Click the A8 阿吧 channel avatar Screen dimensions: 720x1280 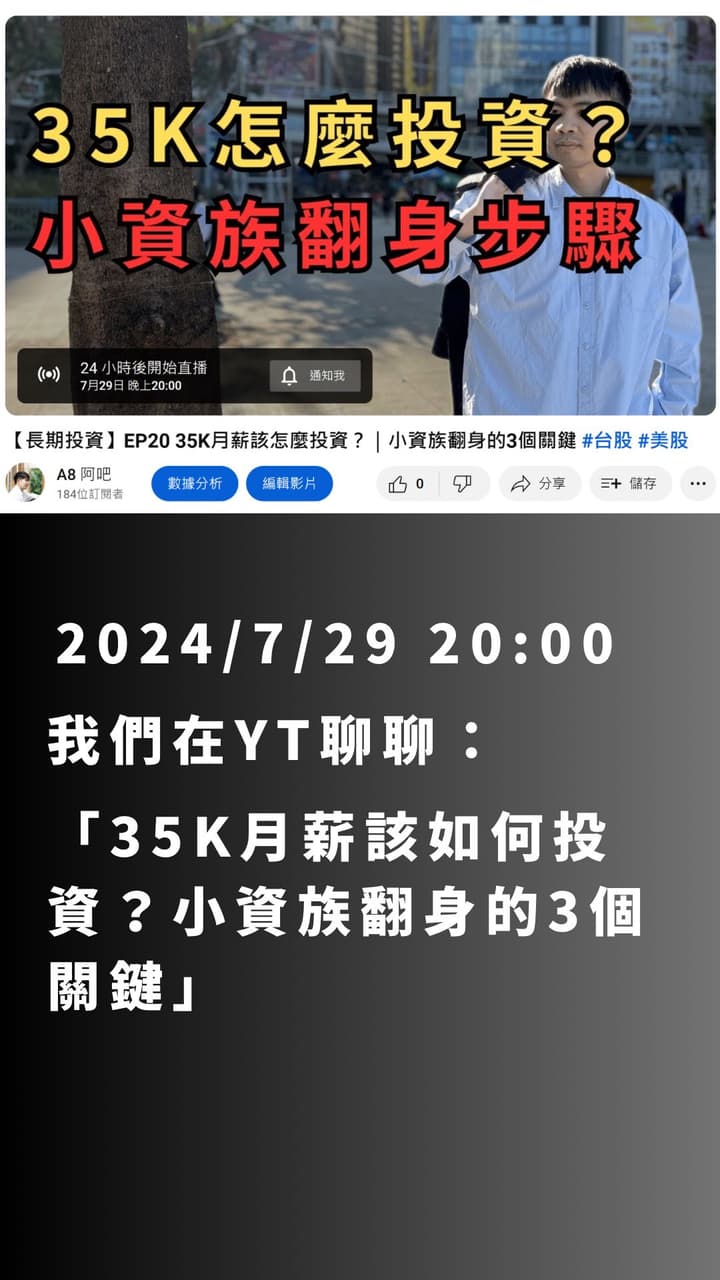click(27, 483)
